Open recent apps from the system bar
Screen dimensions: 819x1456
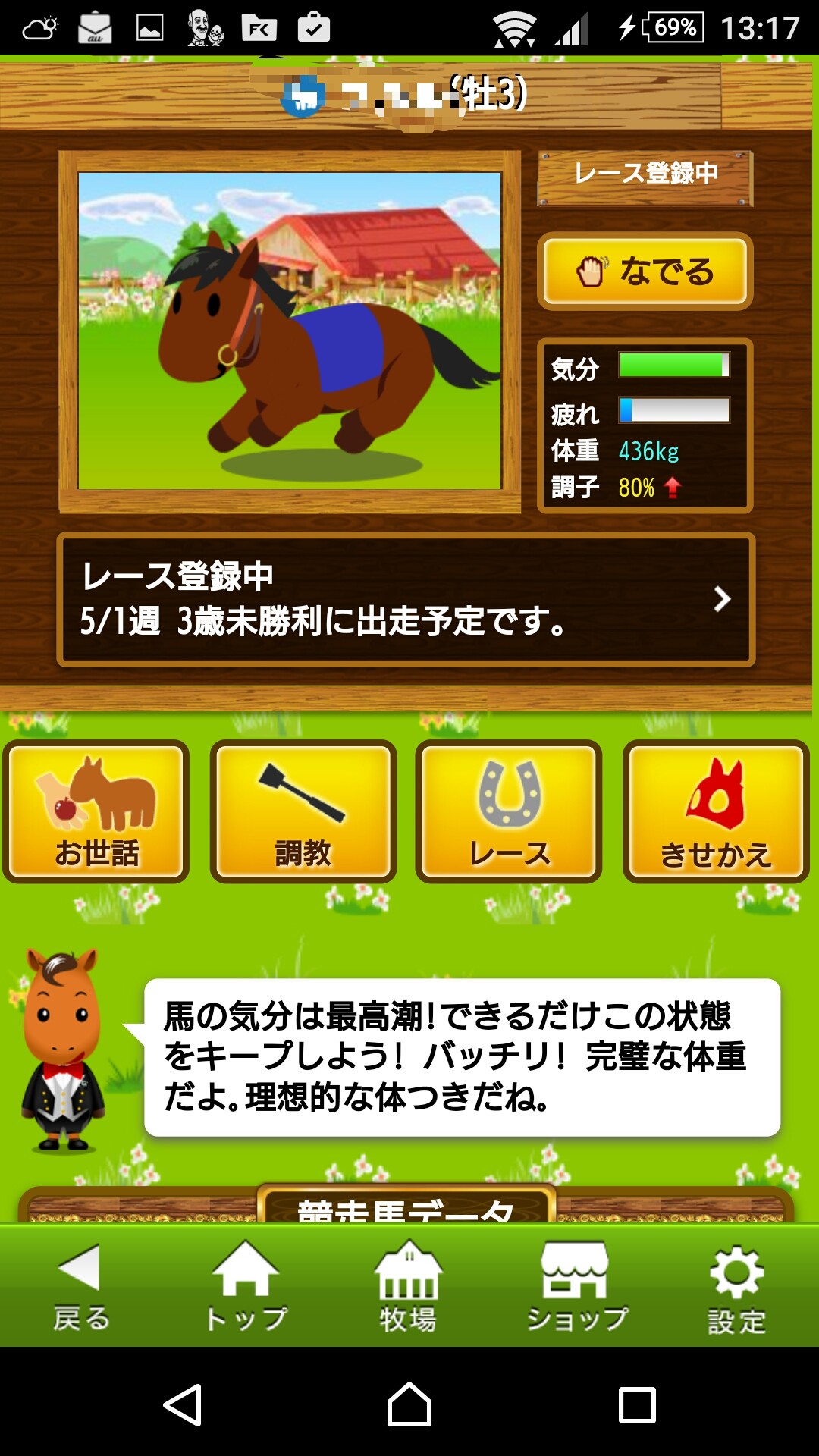(x=637, y=1405)
